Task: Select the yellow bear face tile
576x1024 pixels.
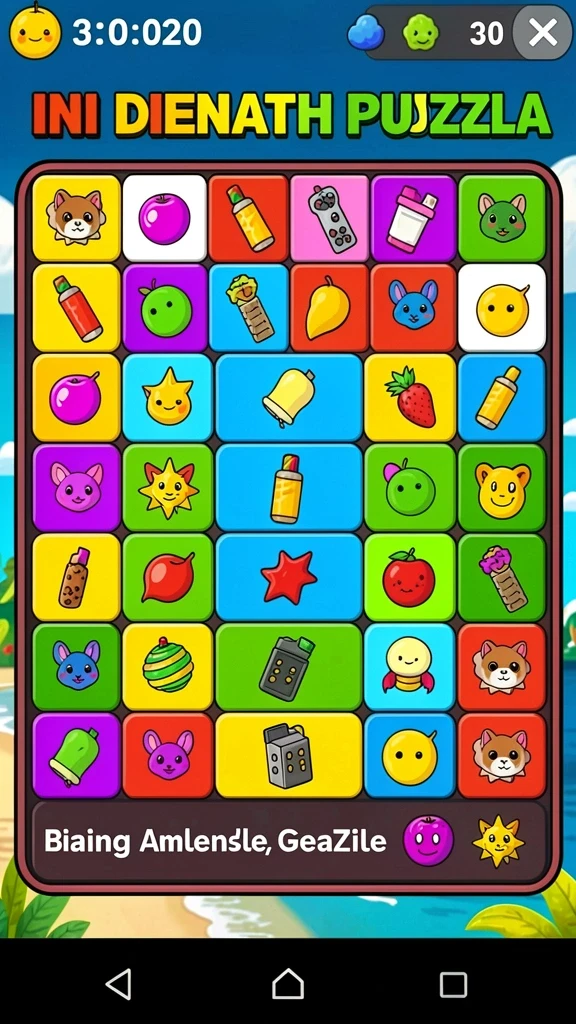Action: click(502, 487)
